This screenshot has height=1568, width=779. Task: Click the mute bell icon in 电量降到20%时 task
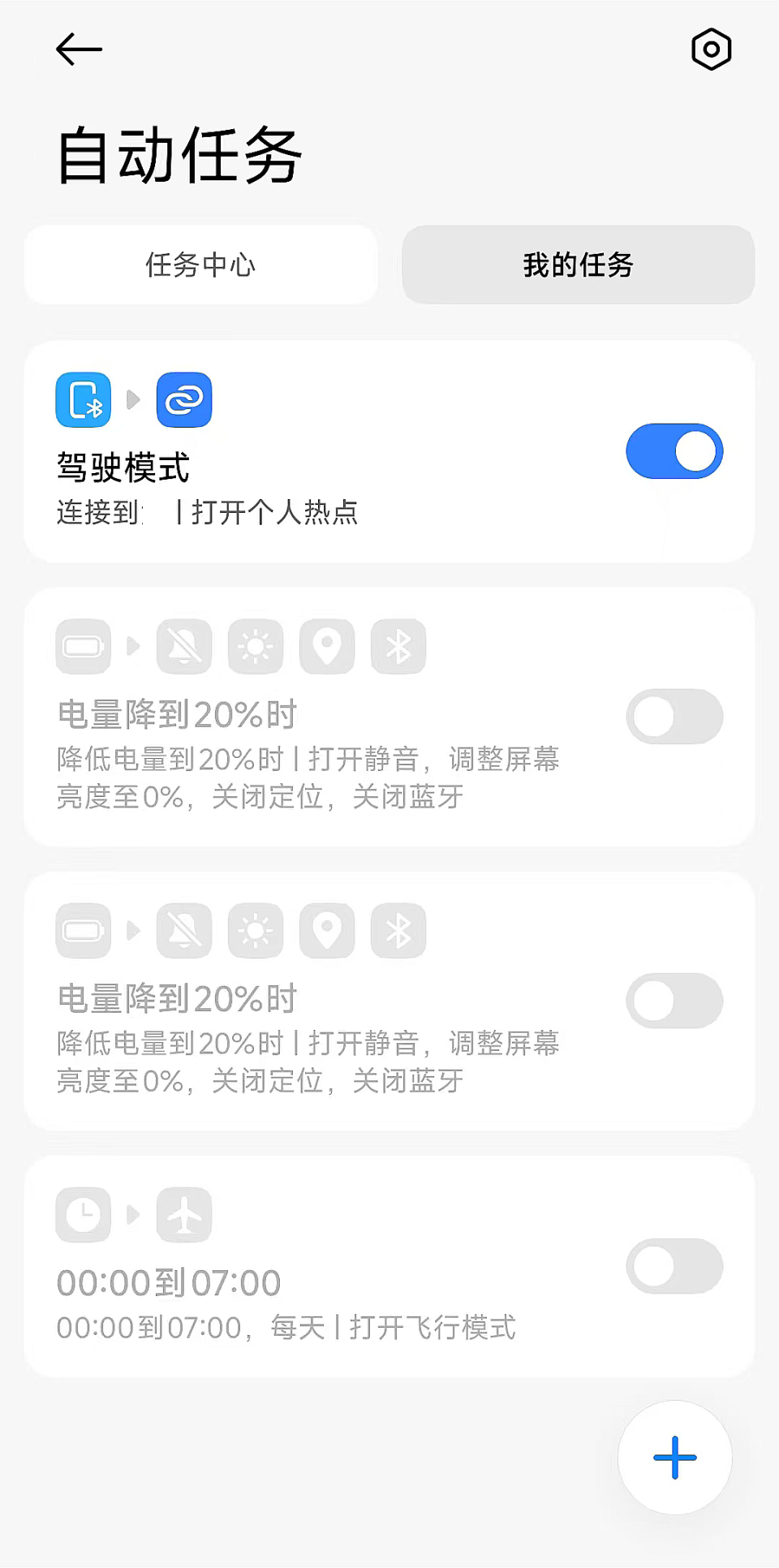coord(184,647)
